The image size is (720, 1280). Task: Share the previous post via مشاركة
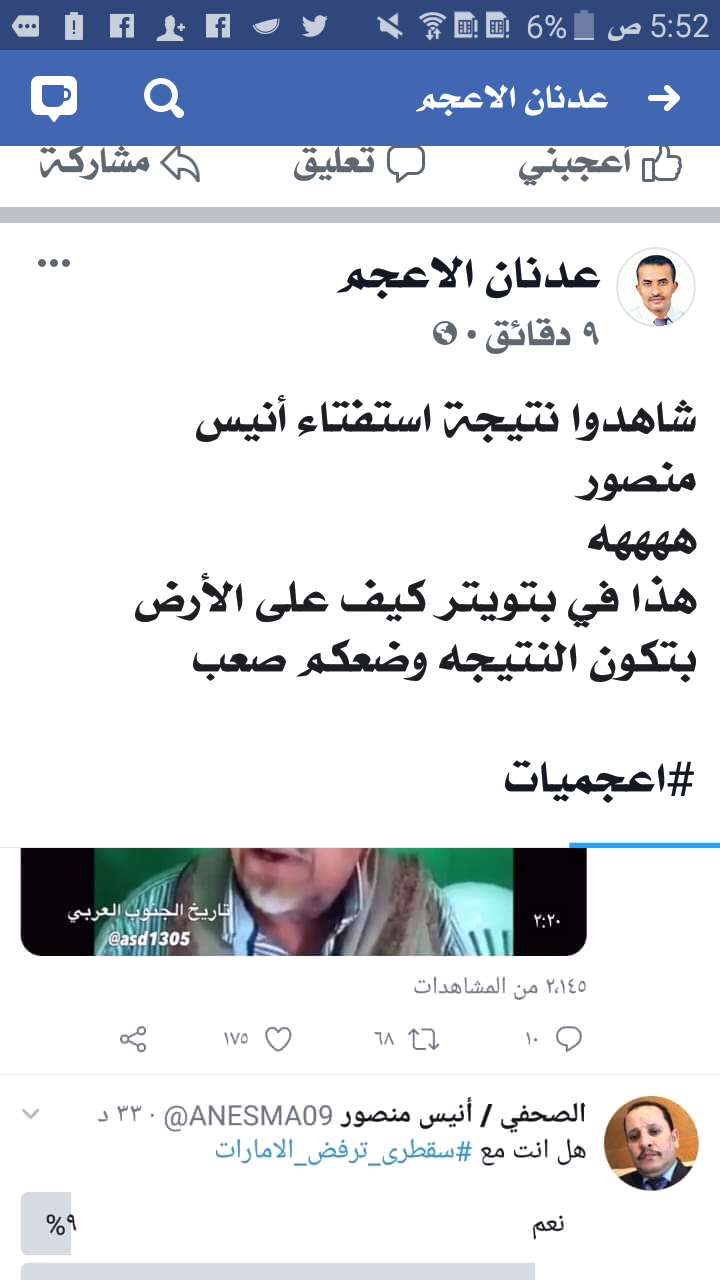120,165
